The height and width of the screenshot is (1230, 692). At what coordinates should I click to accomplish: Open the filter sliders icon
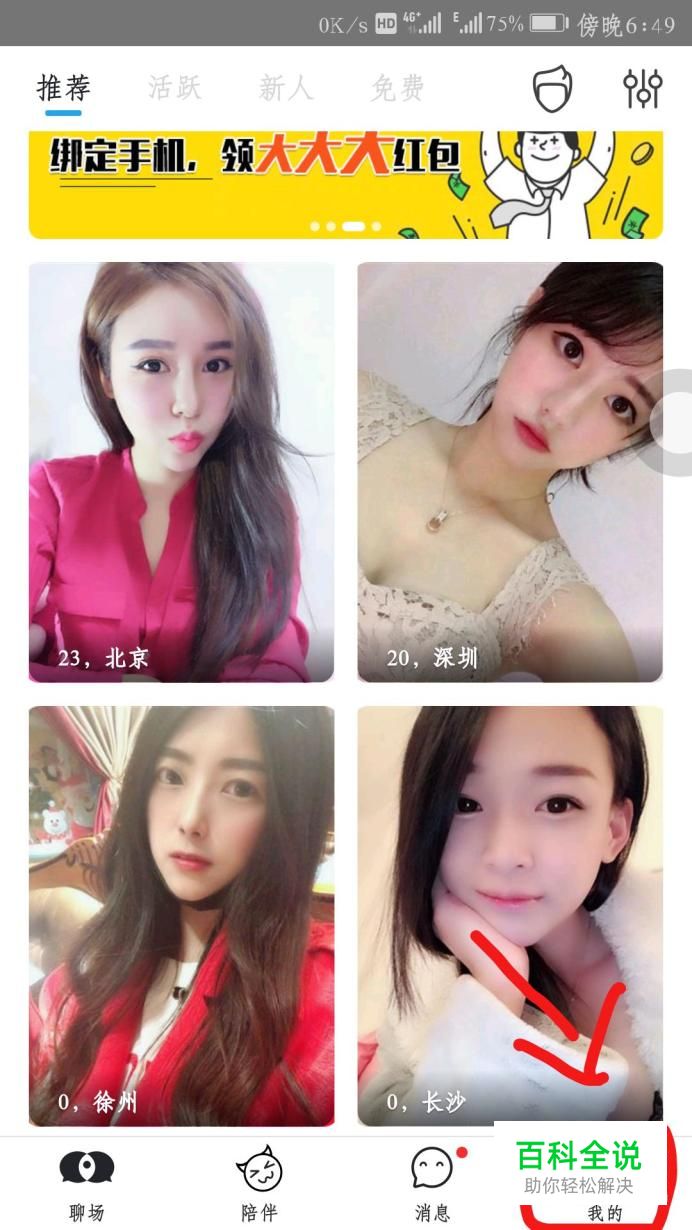pyautogui.click(x=642, y=90)
